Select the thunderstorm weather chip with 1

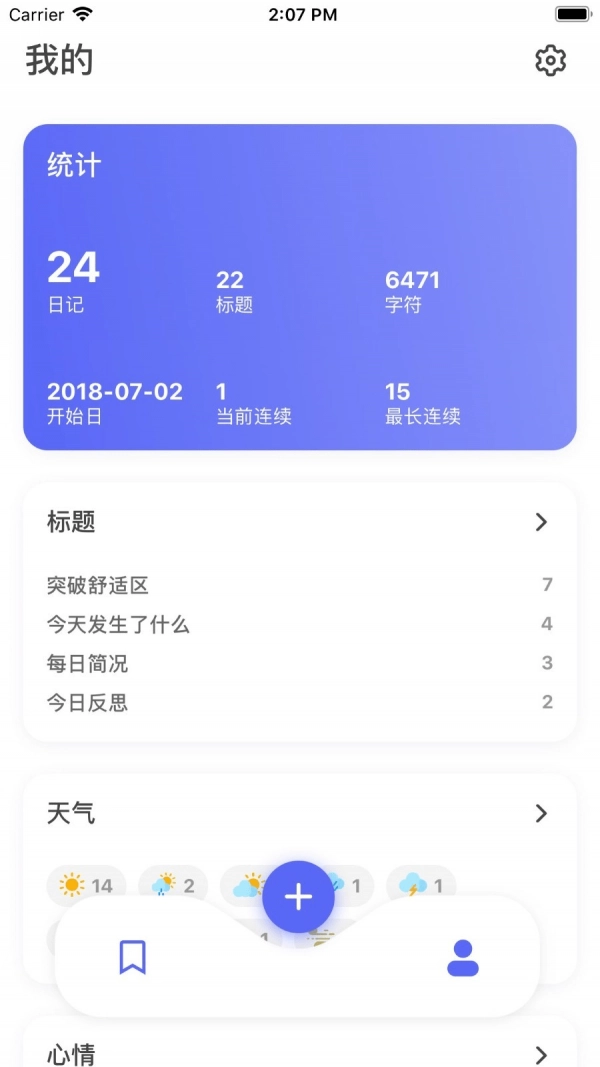421,885
